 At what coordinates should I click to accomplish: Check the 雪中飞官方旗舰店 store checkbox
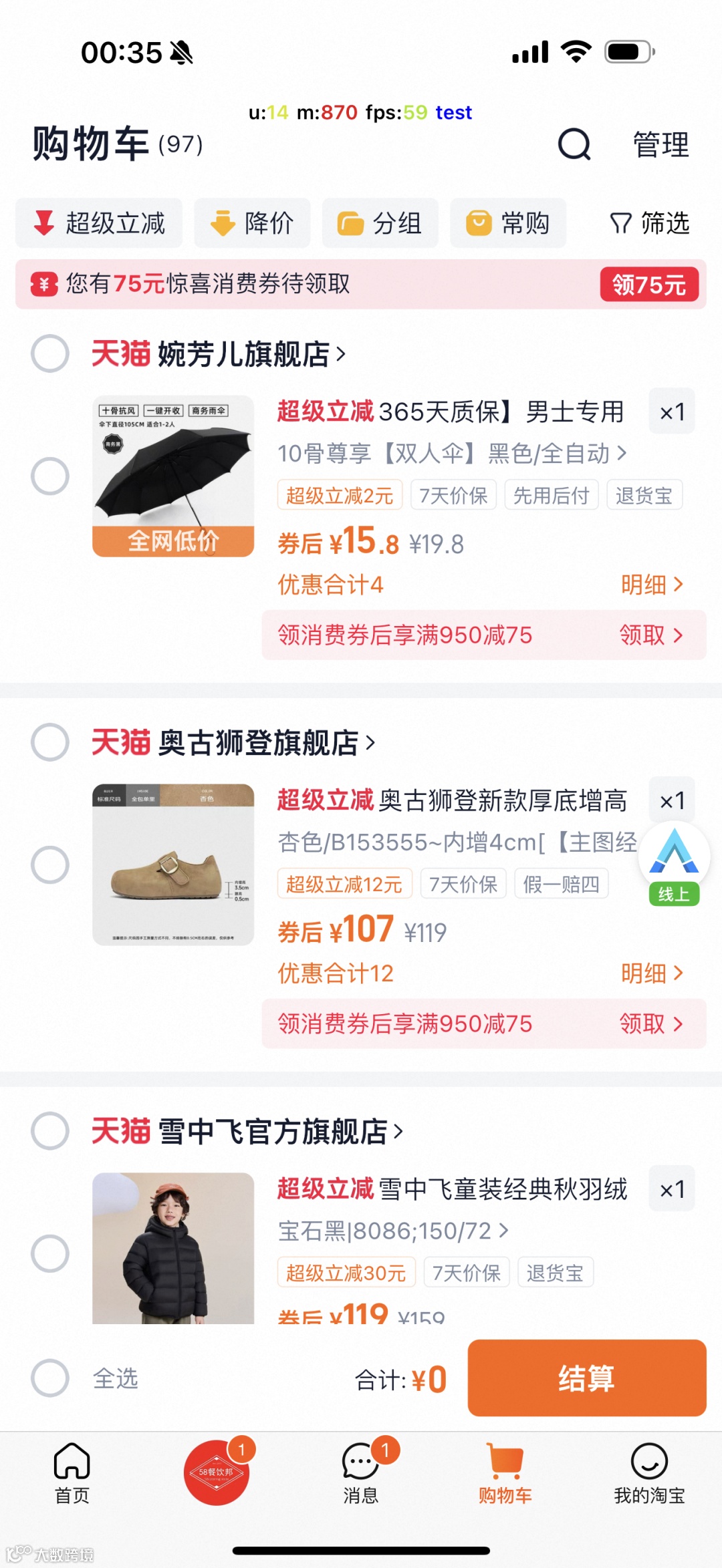(50, 1131)
